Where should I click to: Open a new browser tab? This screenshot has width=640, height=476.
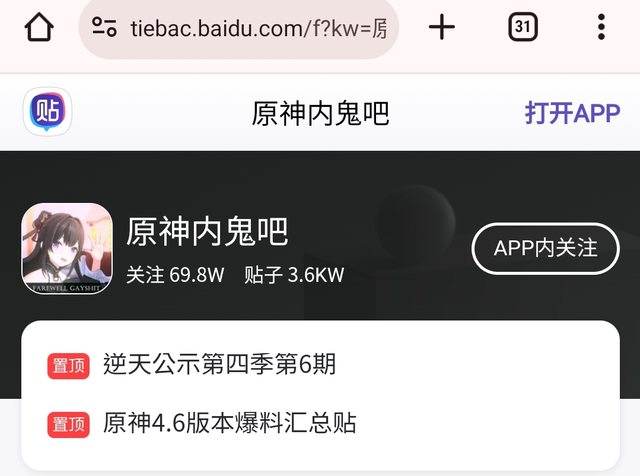tap(441, 27)
